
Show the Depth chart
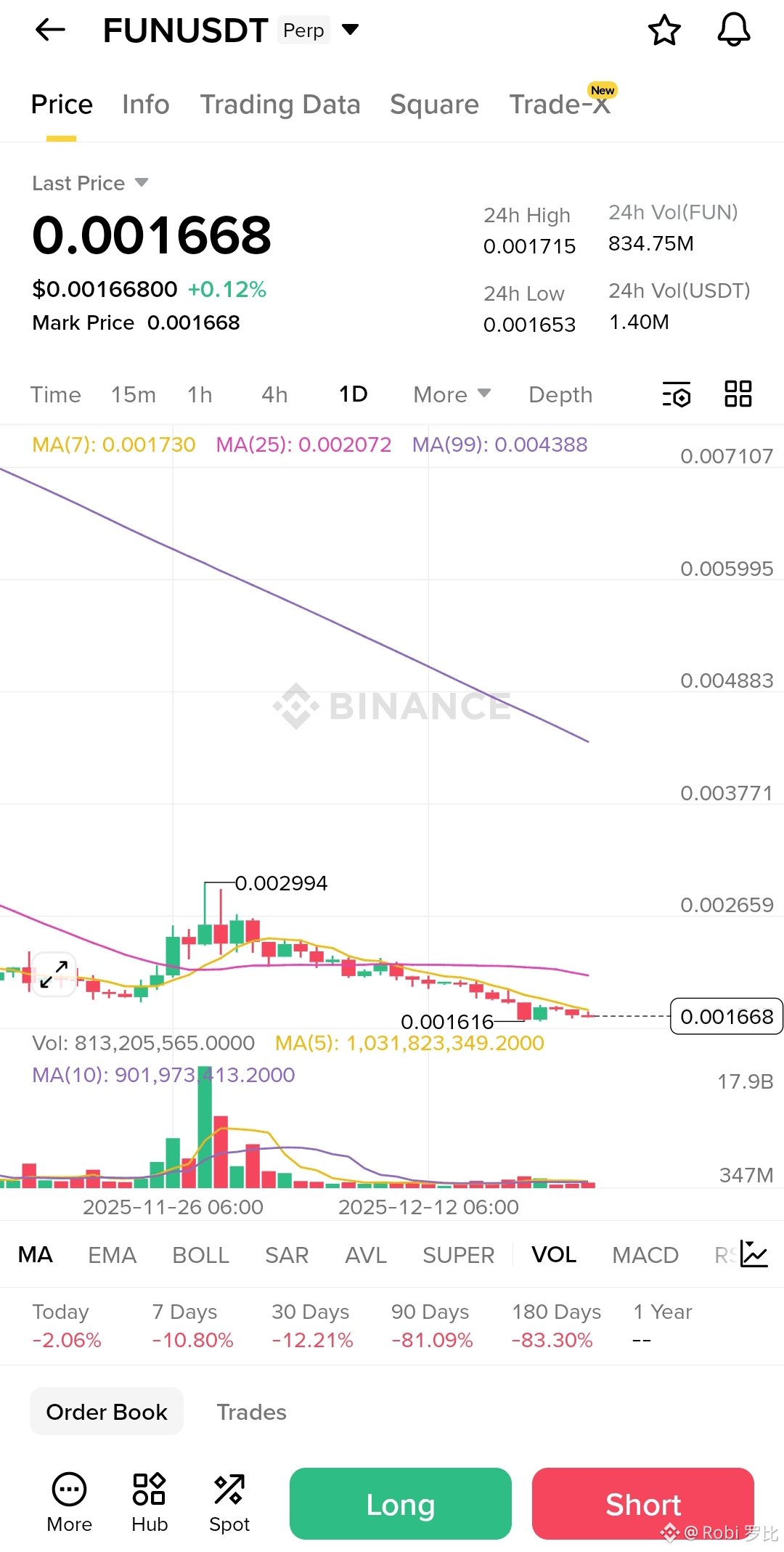[560, 394]
